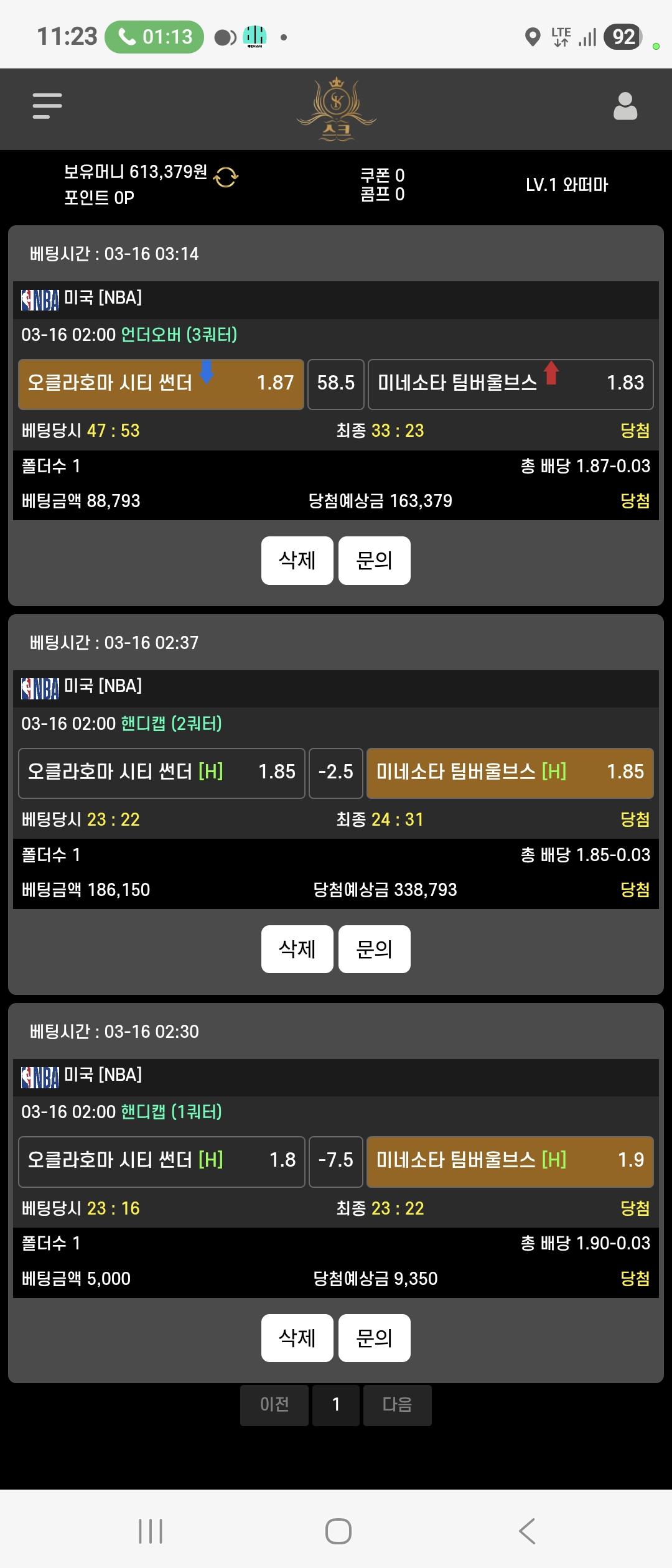Viewport: 672px width, 1568px height.
Task: Tap 문의 for the 03-16 02:30 bet
Action: (x=374, y=1337)
